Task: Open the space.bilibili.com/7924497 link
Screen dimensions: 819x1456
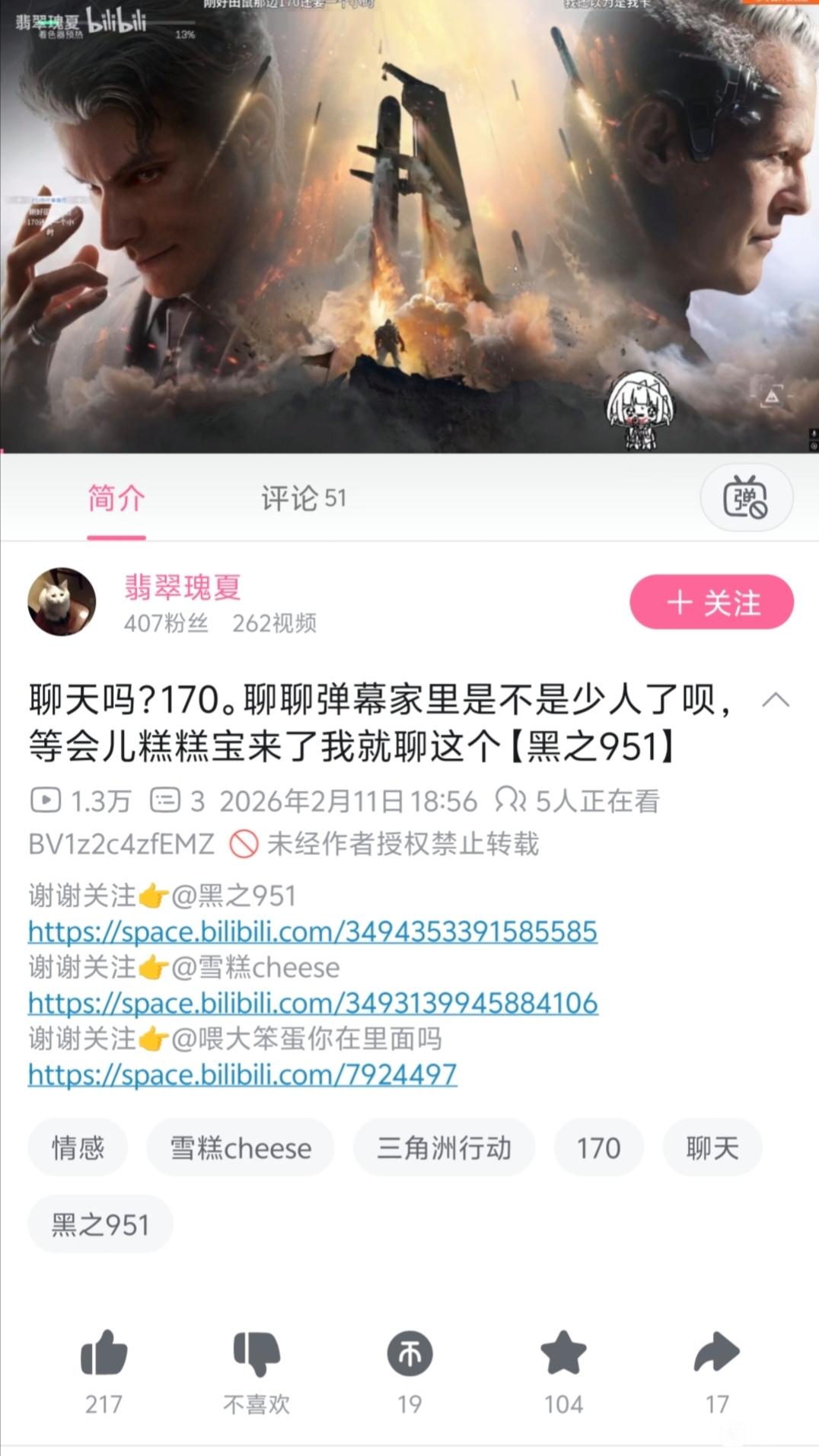Action: point(242,1074)
